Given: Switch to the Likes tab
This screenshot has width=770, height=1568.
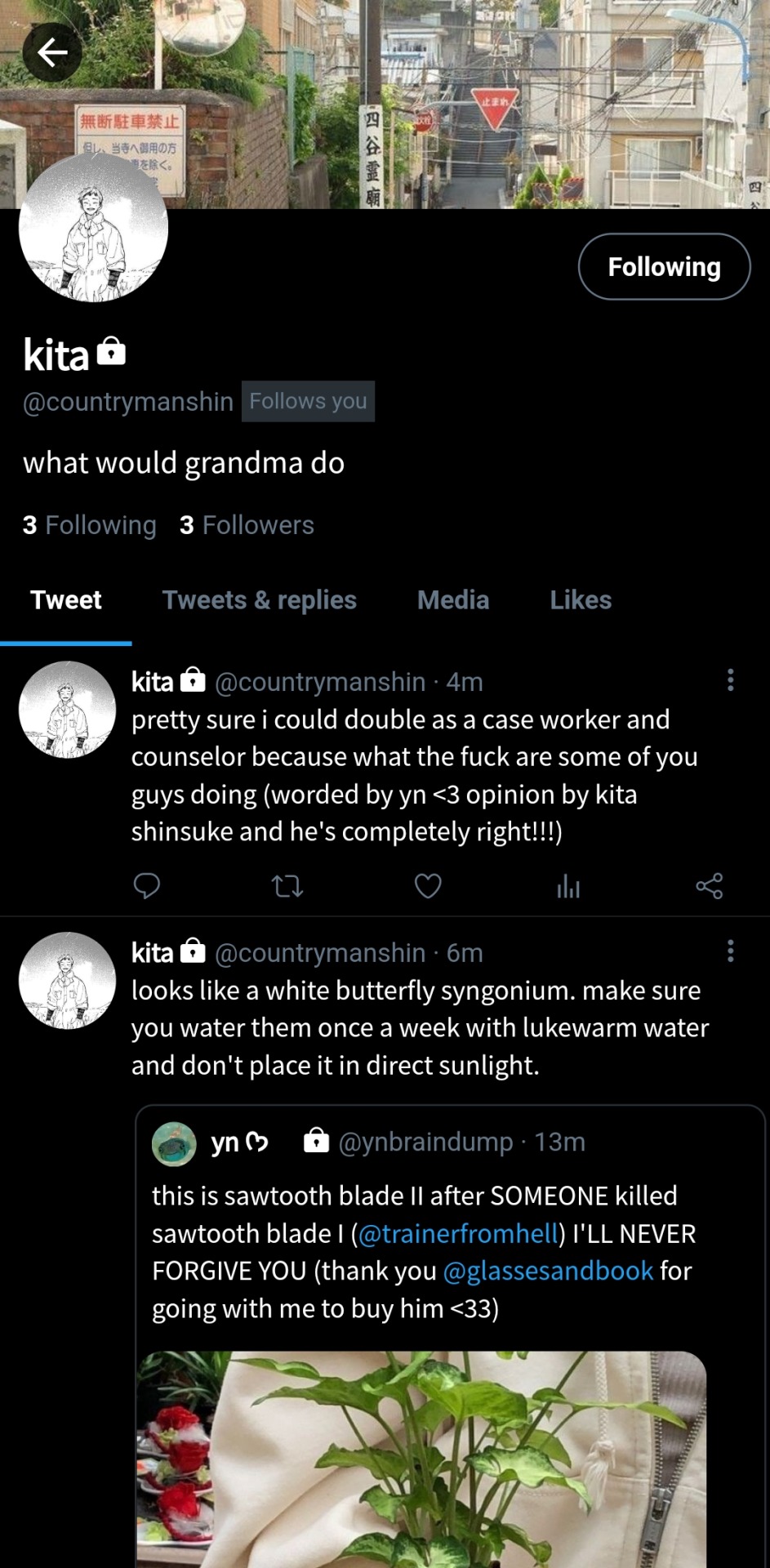Looking at the screenshot, I should 580,600.
